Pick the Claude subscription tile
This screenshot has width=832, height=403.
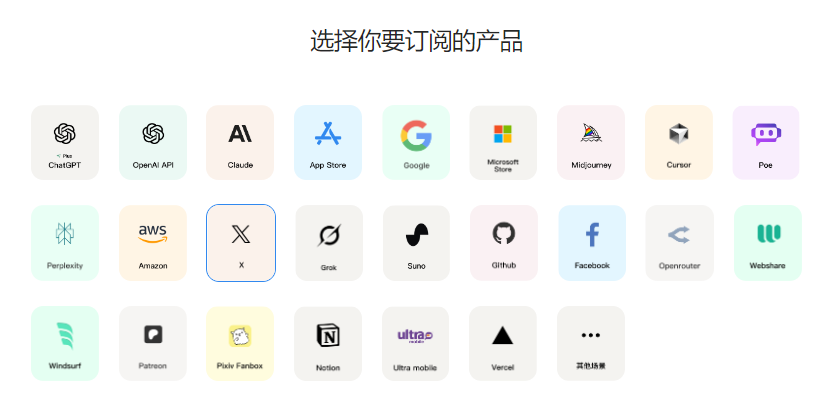240,142
